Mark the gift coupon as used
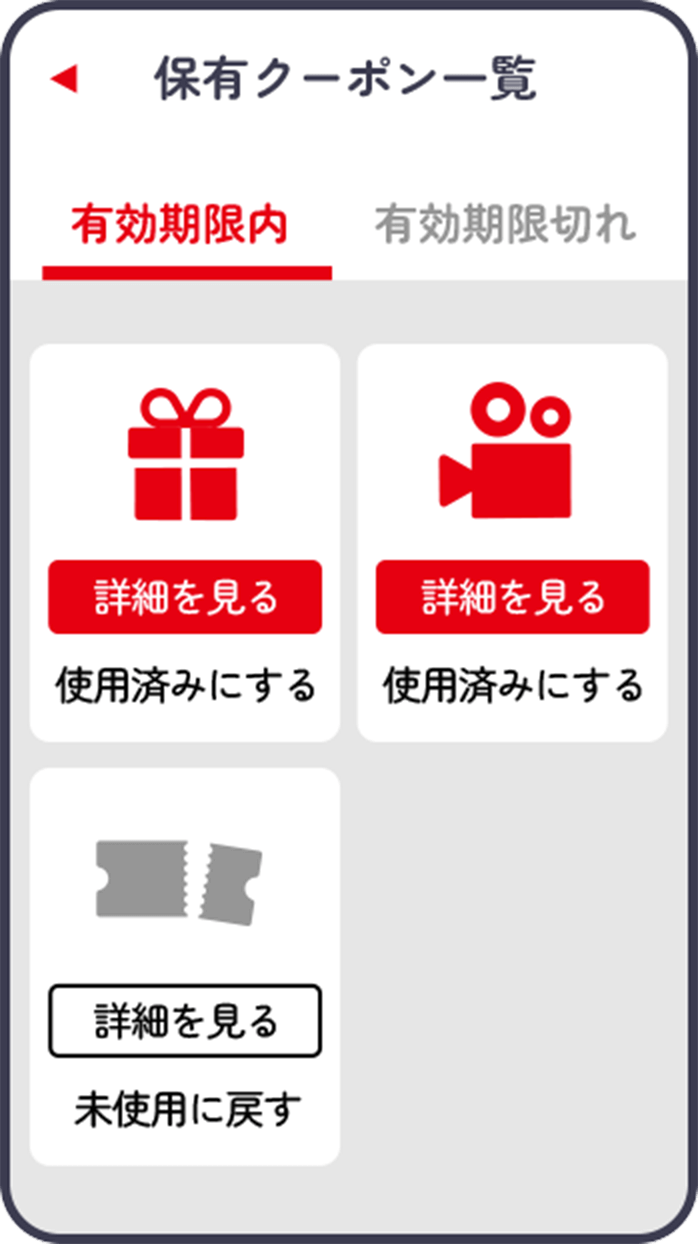The image size is (698, 1244). (185, 686)
